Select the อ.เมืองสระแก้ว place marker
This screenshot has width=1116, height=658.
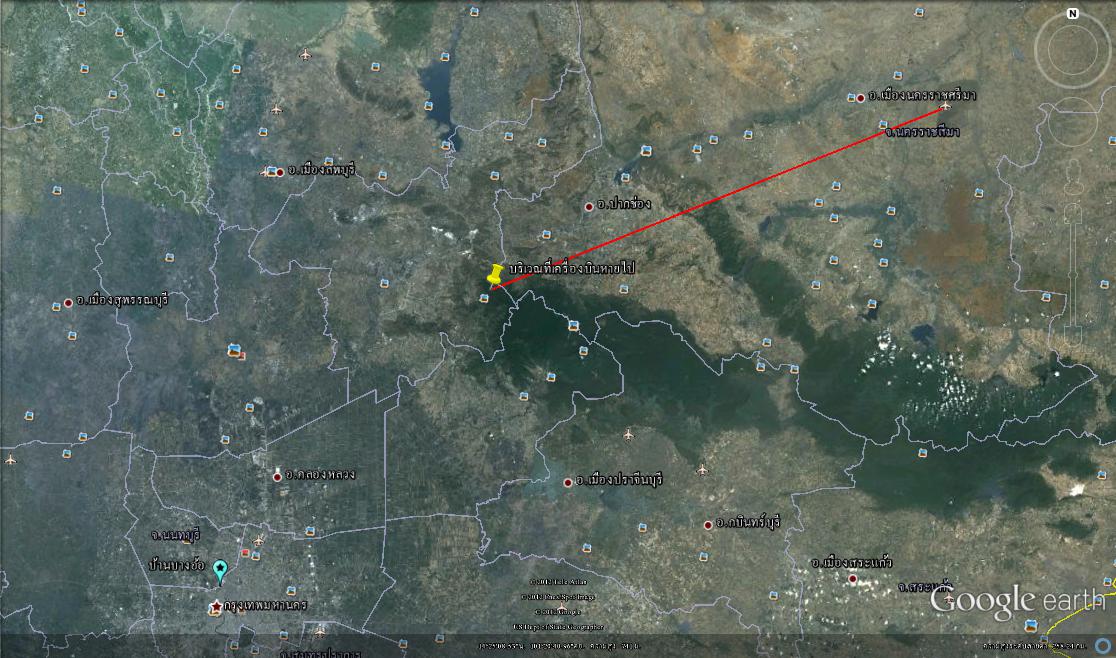(853, 579)
